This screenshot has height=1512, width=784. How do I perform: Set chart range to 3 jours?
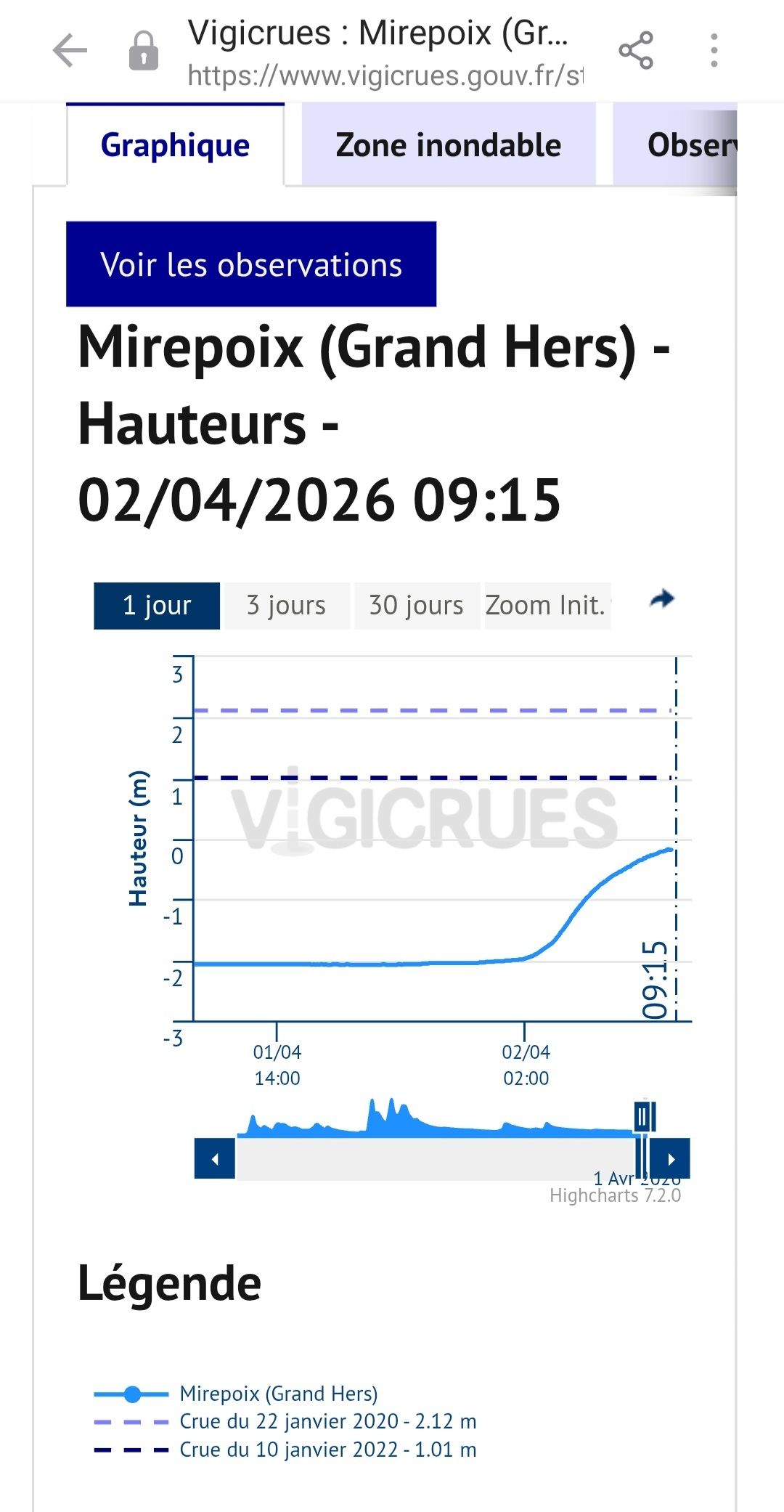pos(287,606)
